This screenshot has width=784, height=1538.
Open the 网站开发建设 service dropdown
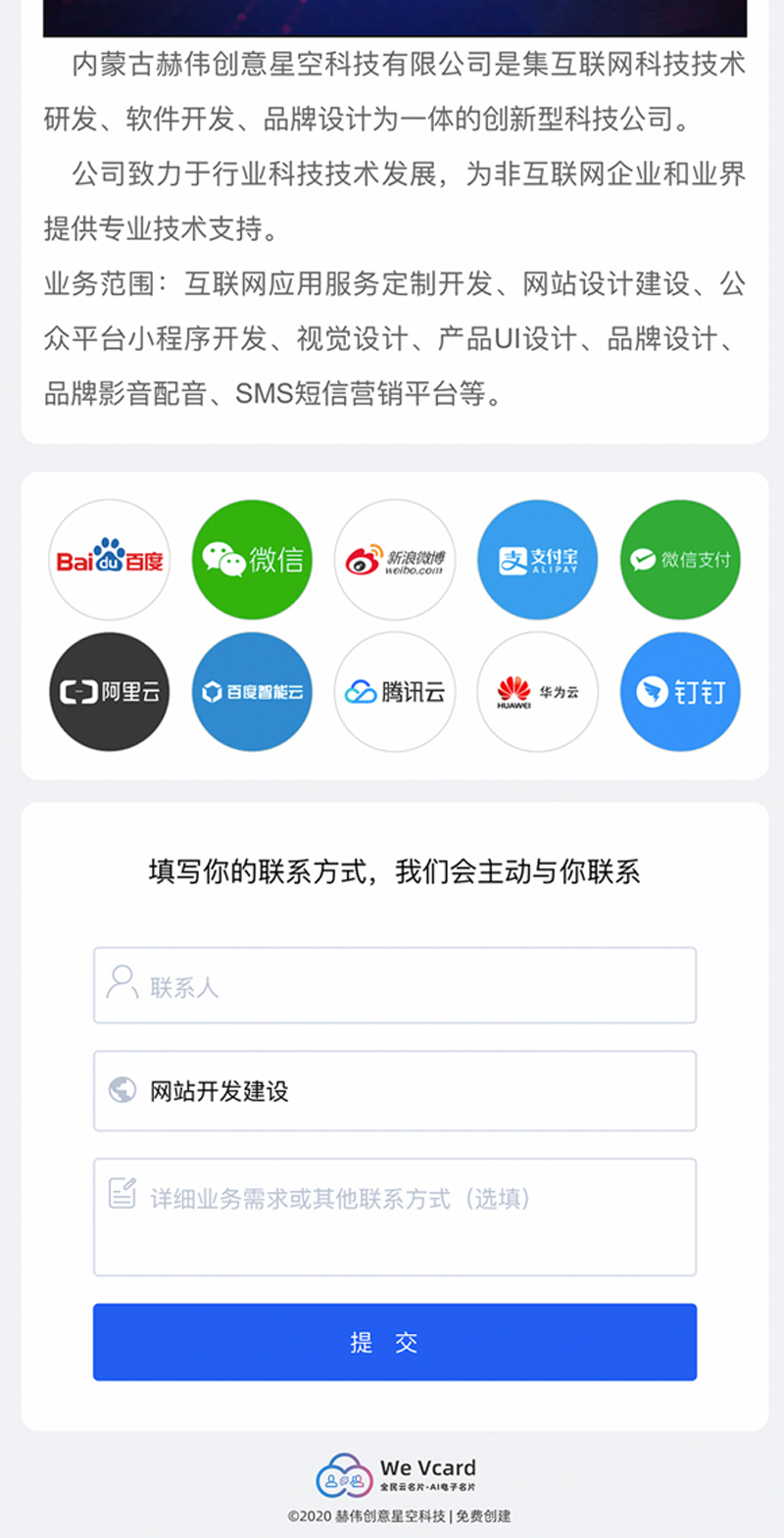(x=394, y=1091)
